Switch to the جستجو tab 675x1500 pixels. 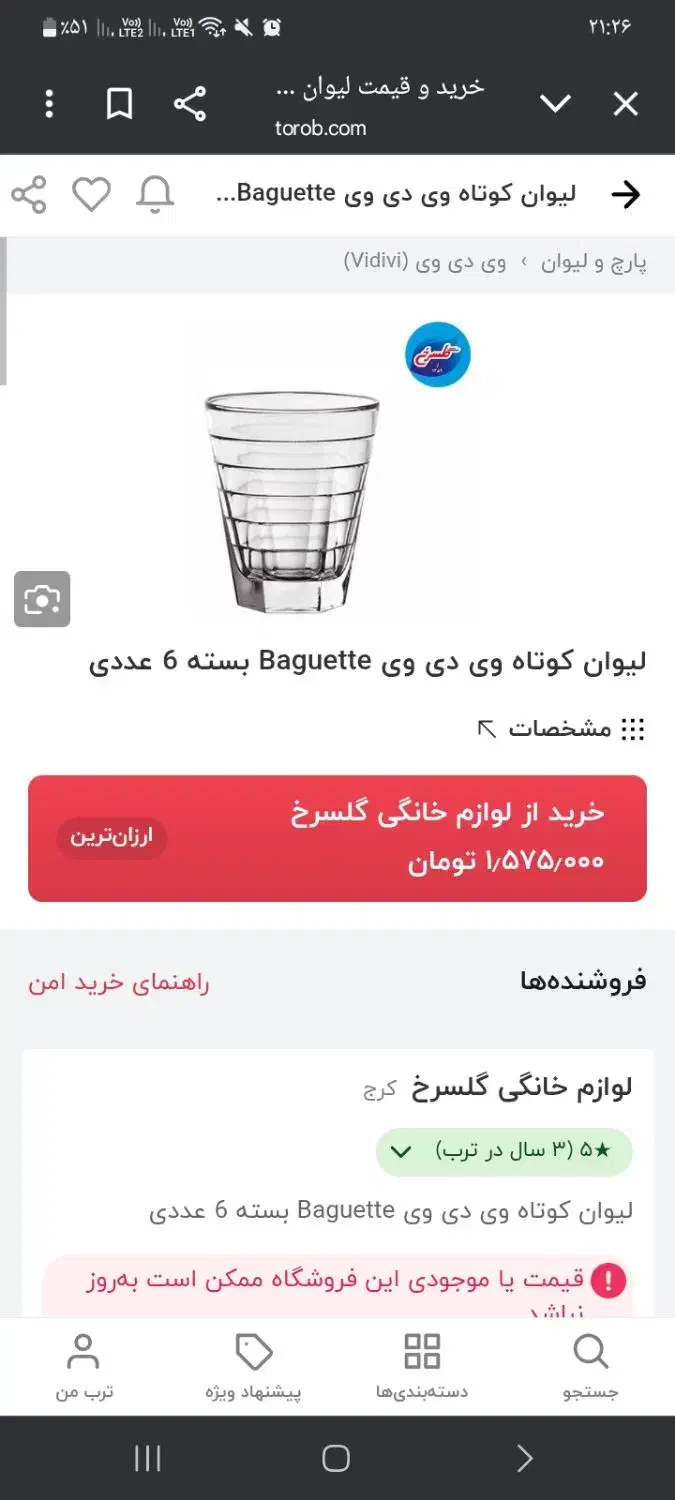[591, 1367]
